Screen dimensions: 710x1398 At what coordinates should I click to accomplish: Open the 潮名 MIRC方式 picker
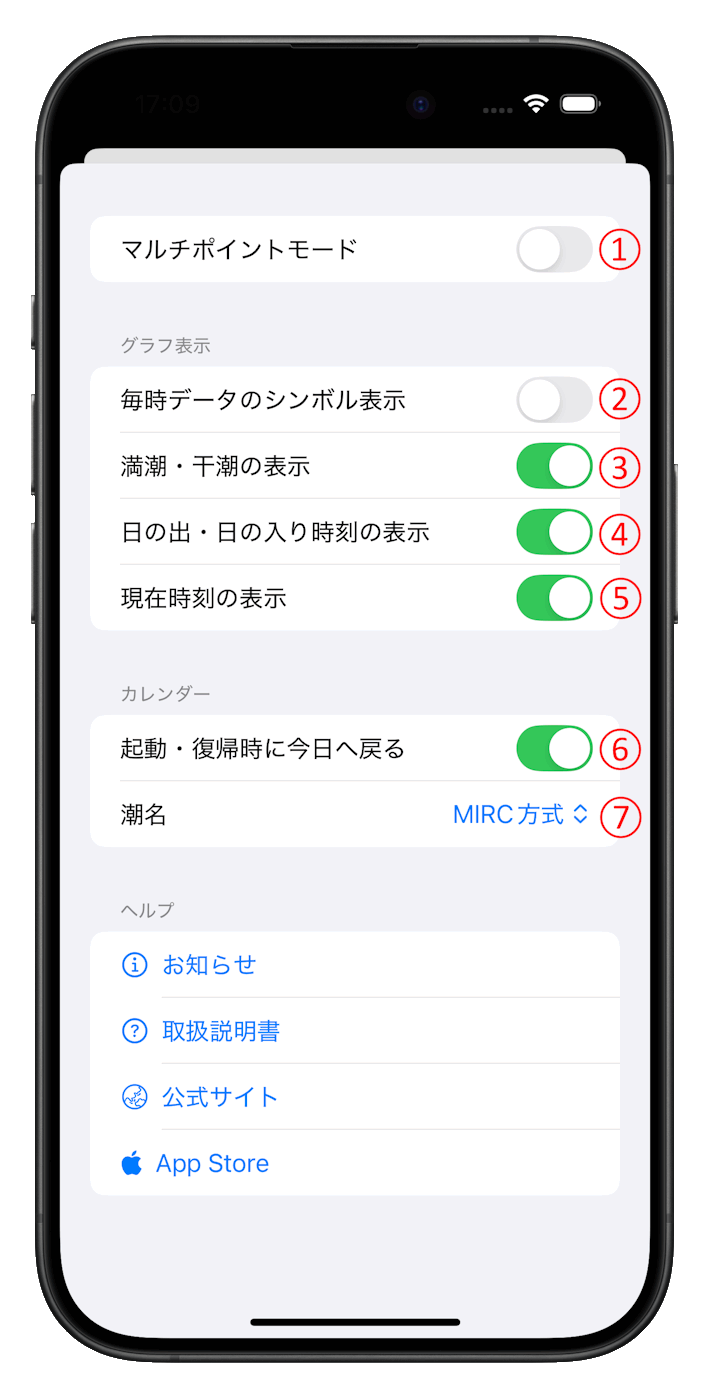521,815
